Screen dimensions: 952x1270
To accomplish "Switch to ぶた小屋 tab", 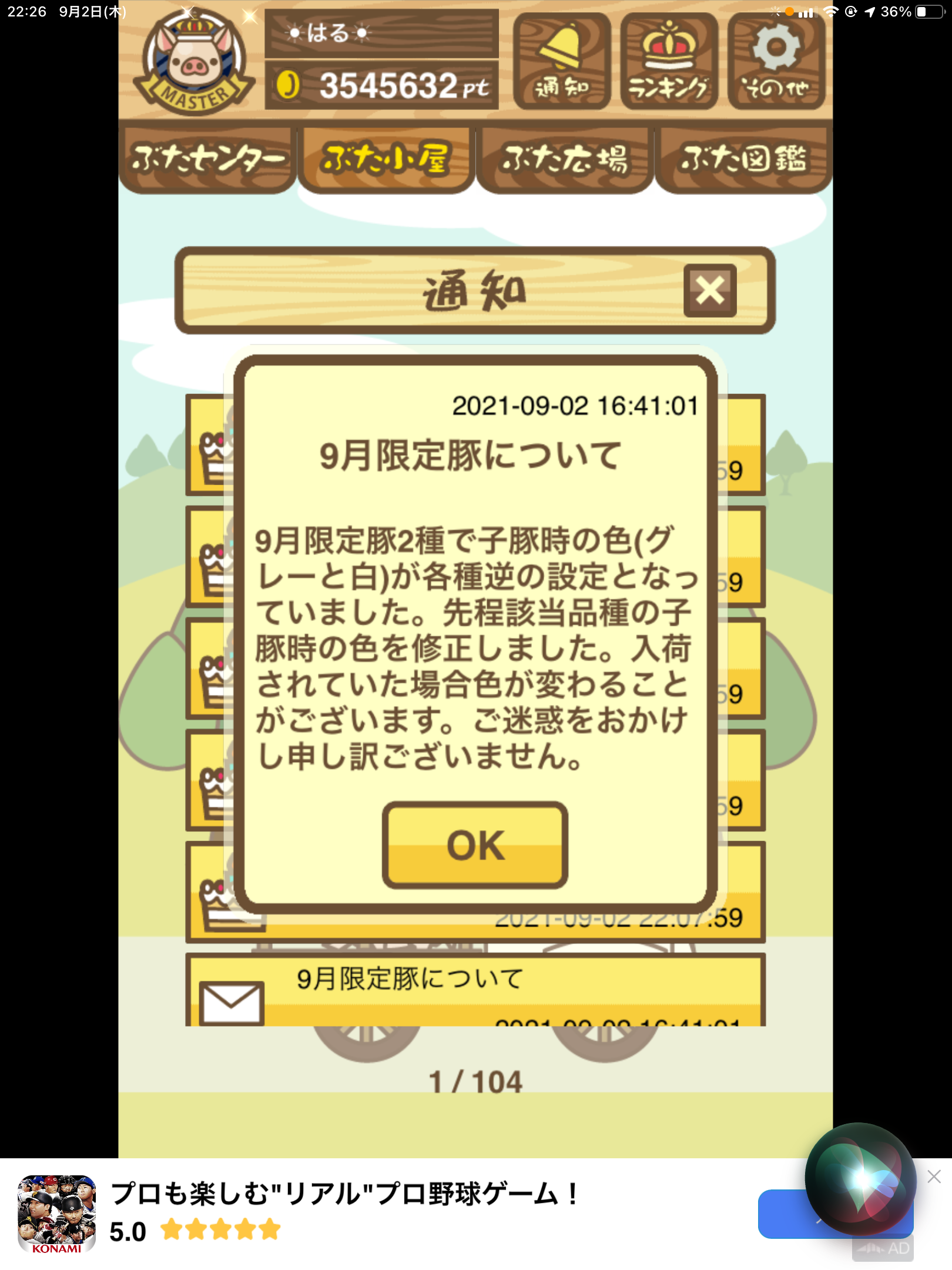I will [x=386, y=159].
